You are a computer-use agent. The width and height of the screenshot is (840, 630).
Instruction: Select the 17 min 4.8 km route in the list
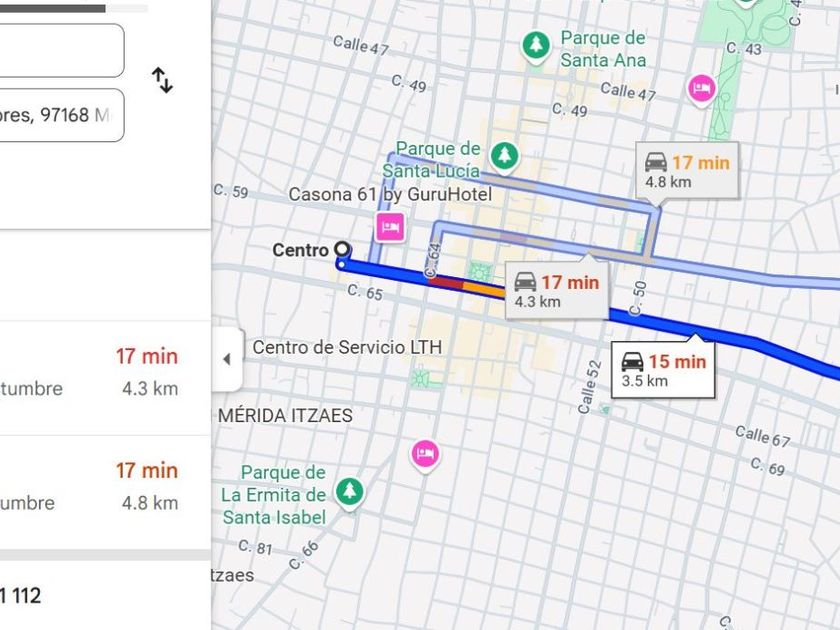point(100,486)
